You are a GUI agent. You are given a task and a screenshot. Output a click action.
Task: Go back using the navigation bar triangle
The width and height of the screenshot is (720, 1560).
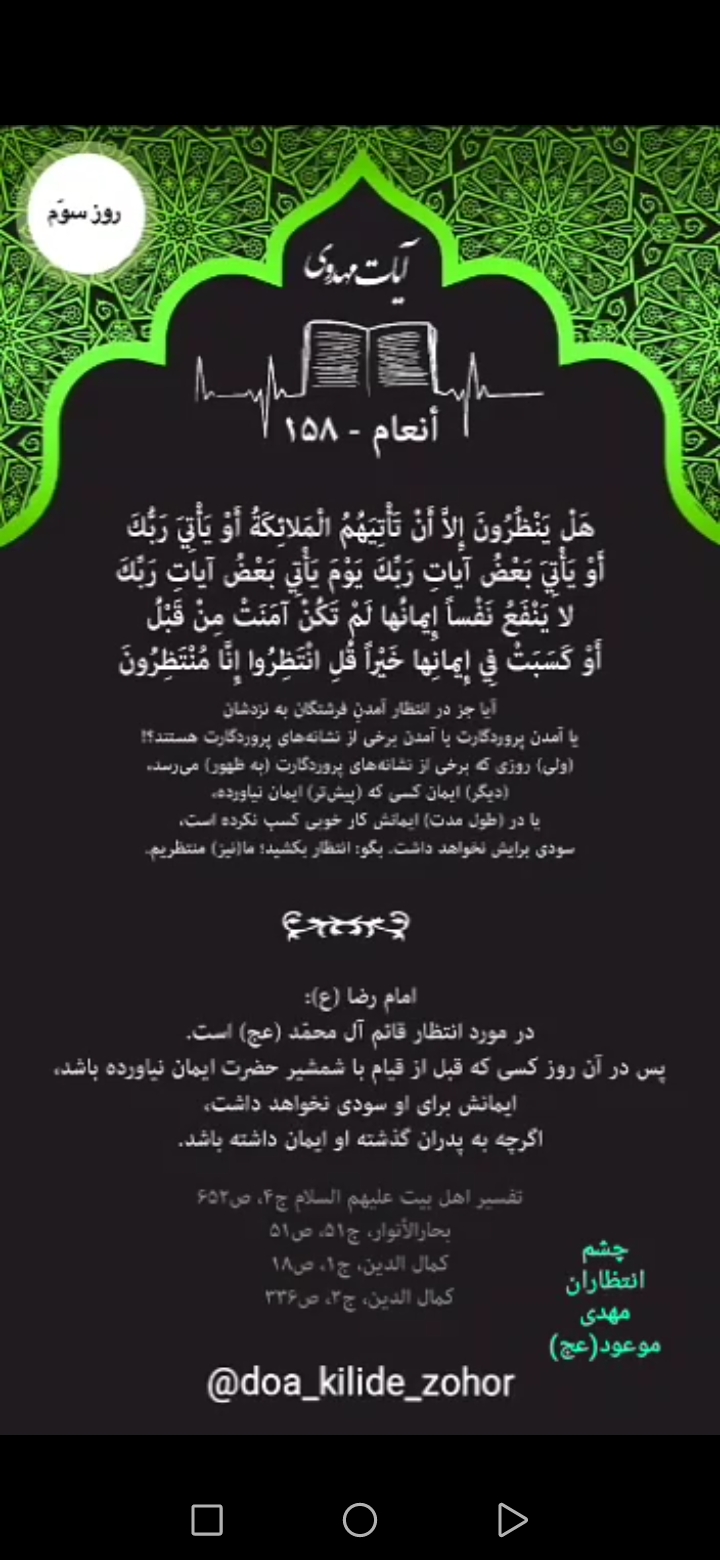point(511,1520)
